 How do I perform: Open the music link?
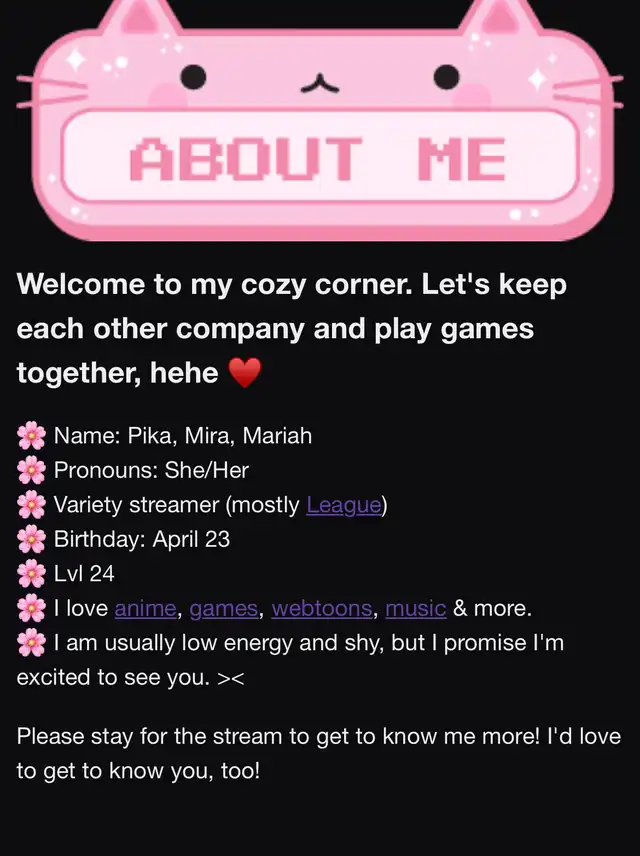[415, 608]
